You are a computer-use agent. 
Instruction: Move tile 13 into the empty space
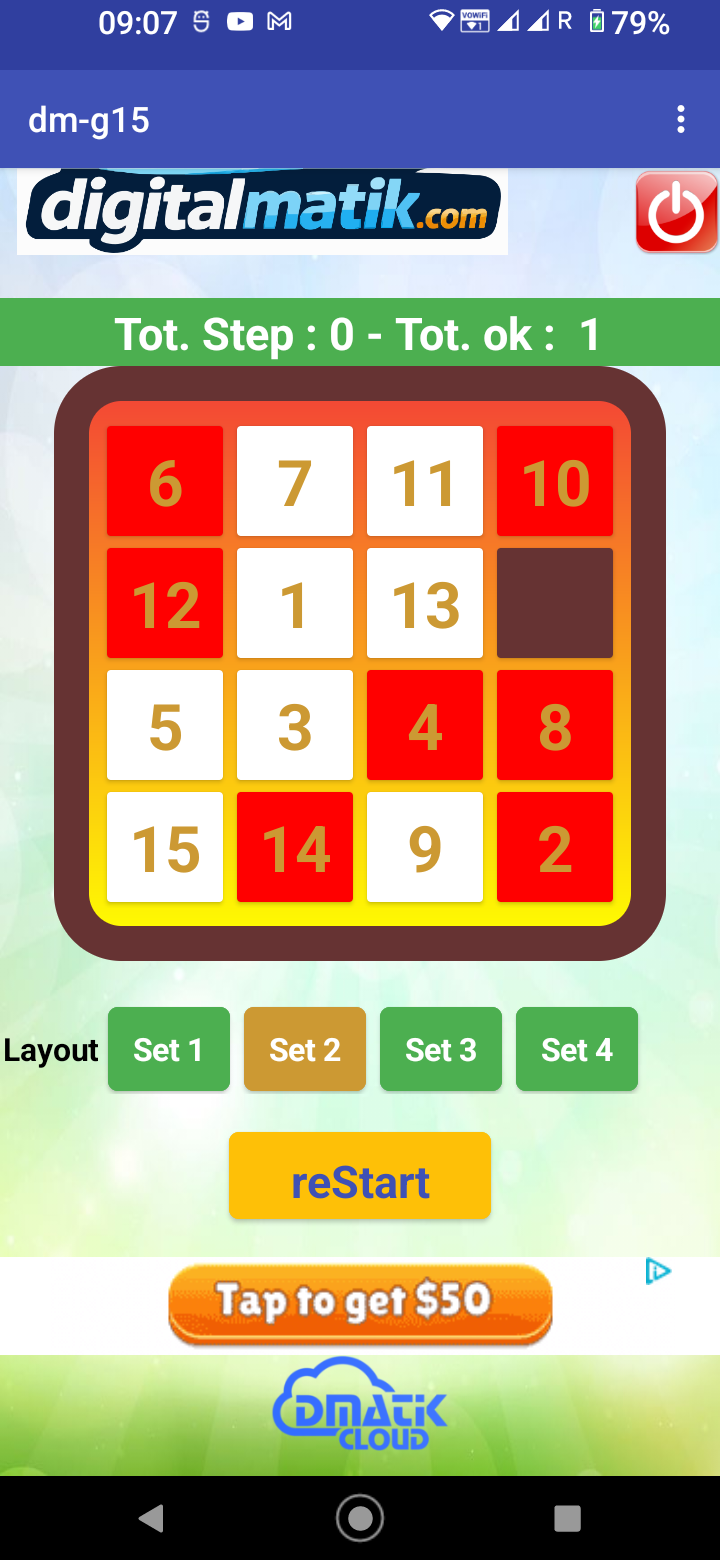point(425,603)
